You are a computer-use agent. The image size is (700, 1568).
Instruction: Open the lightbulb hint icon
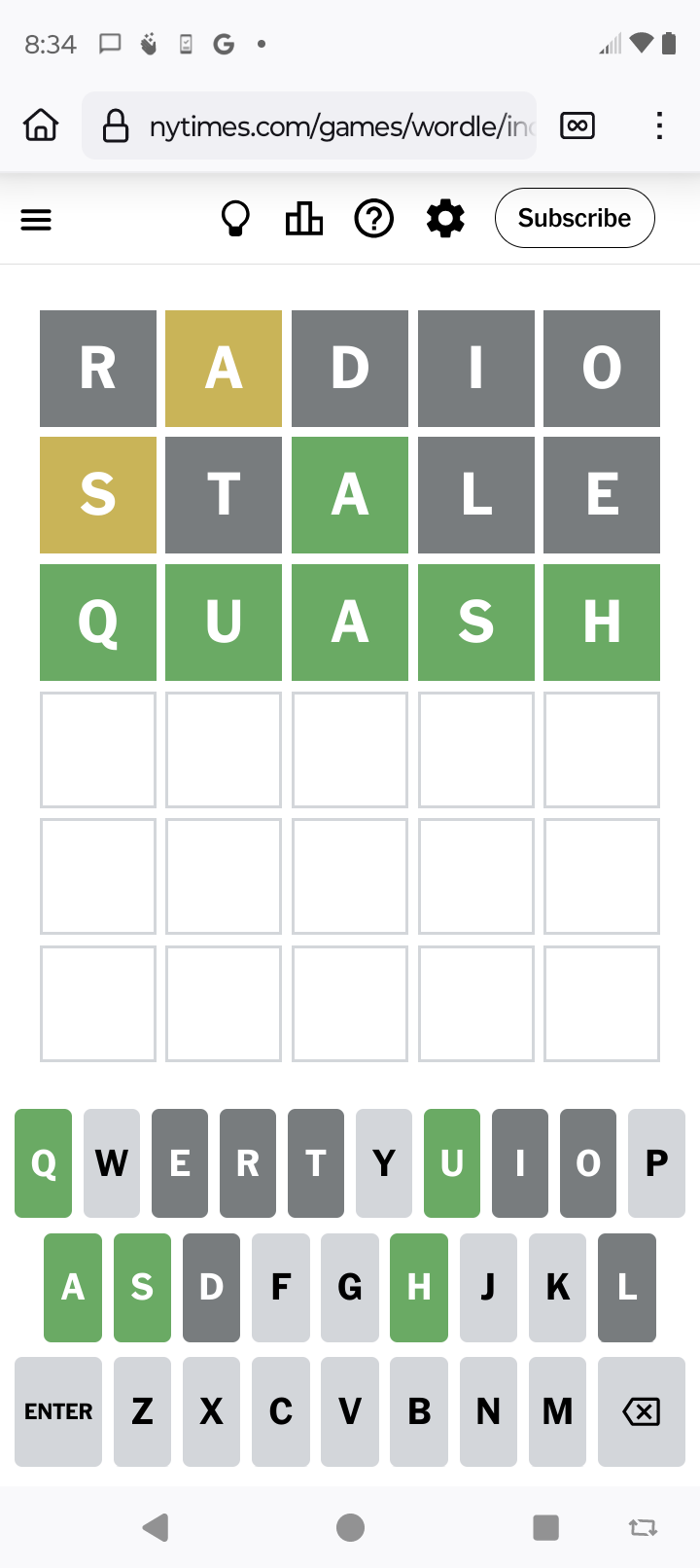point(235,219)
